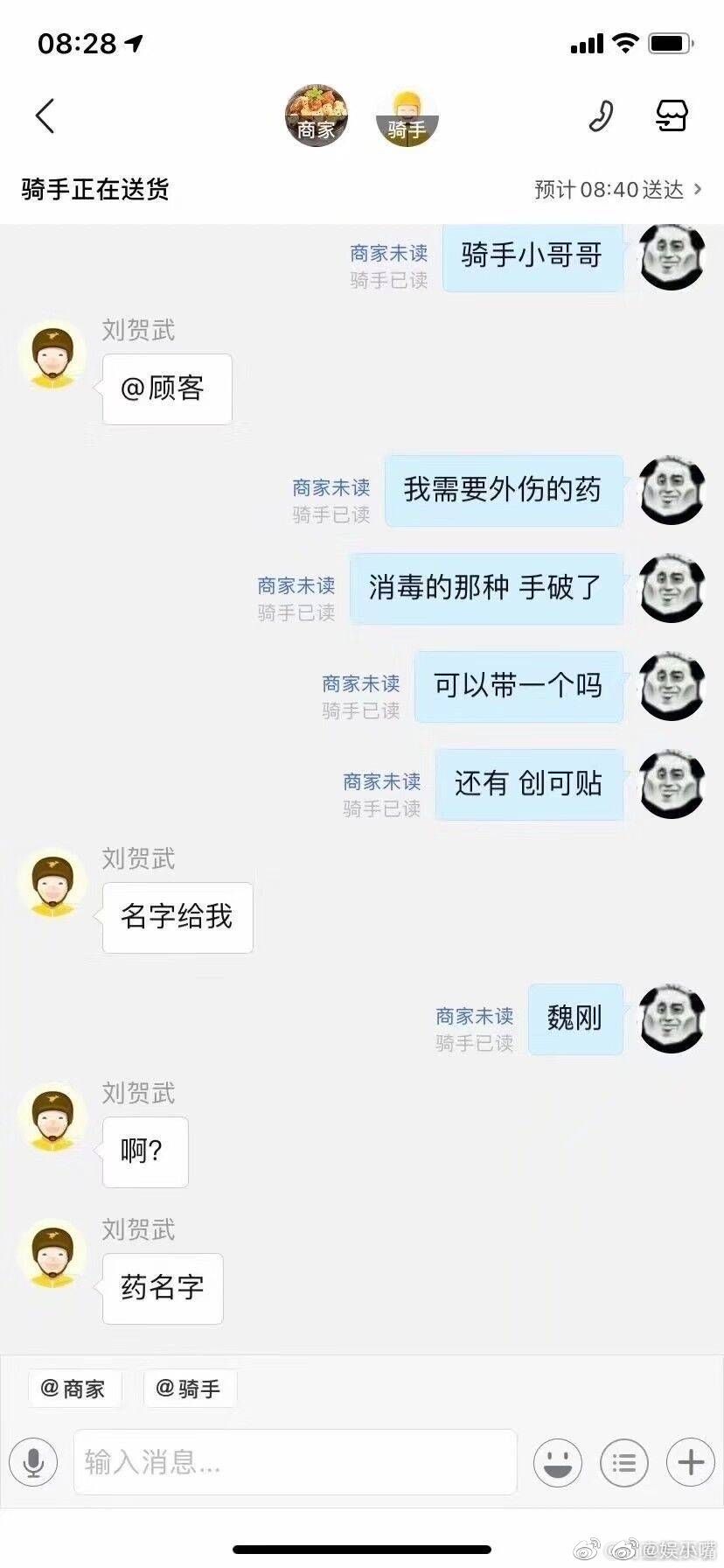This screenshot has width=724, height=1568.
Task: Tap the 骑手 rider avatar in header
Action: pyautogui.click(x=406, y=117)
